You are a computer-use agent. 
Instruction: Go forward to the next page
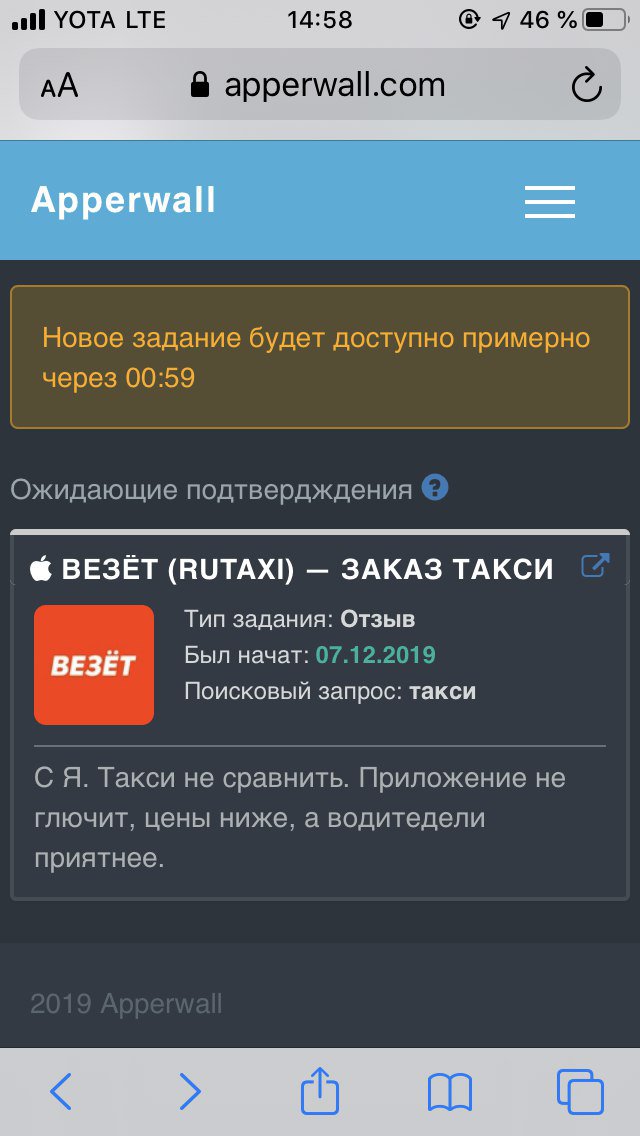point(189,1091)
